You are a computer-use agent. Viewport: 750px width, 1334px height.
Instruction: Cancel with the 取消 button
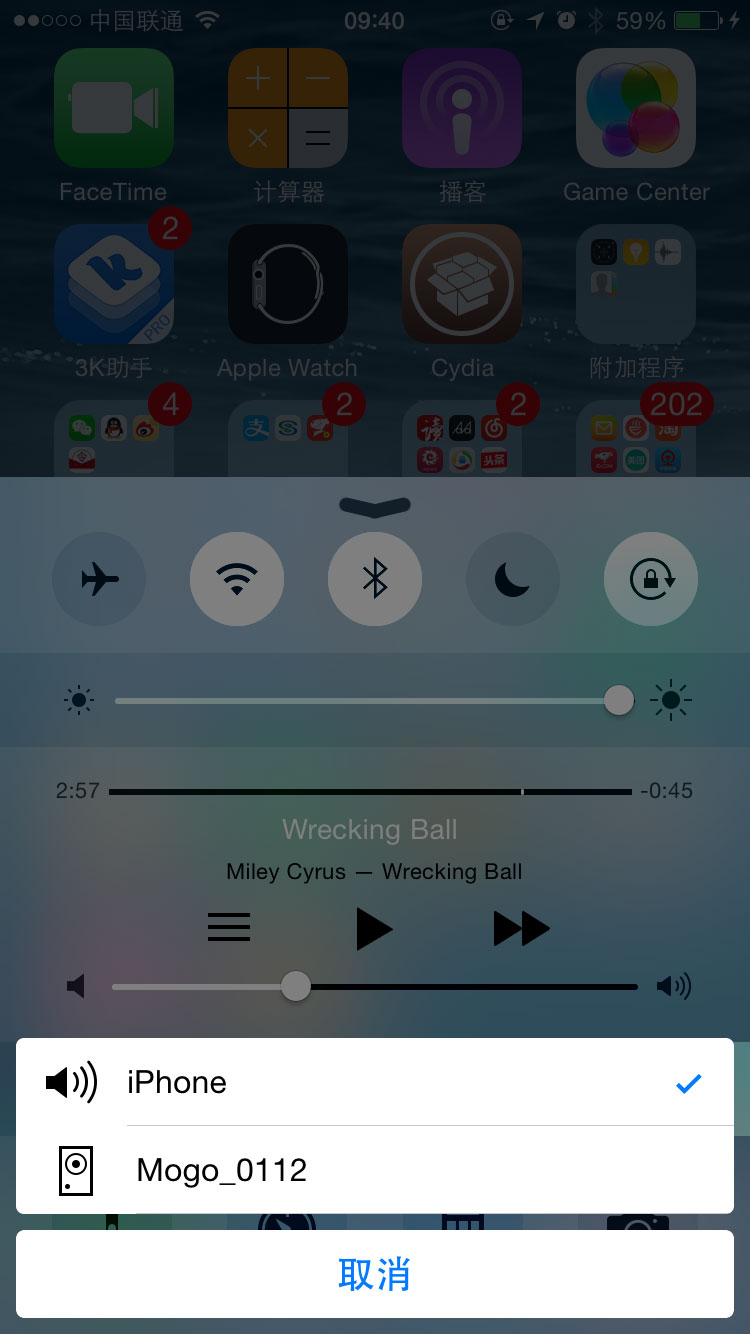pyautogui.click(x=374, y=1274)
